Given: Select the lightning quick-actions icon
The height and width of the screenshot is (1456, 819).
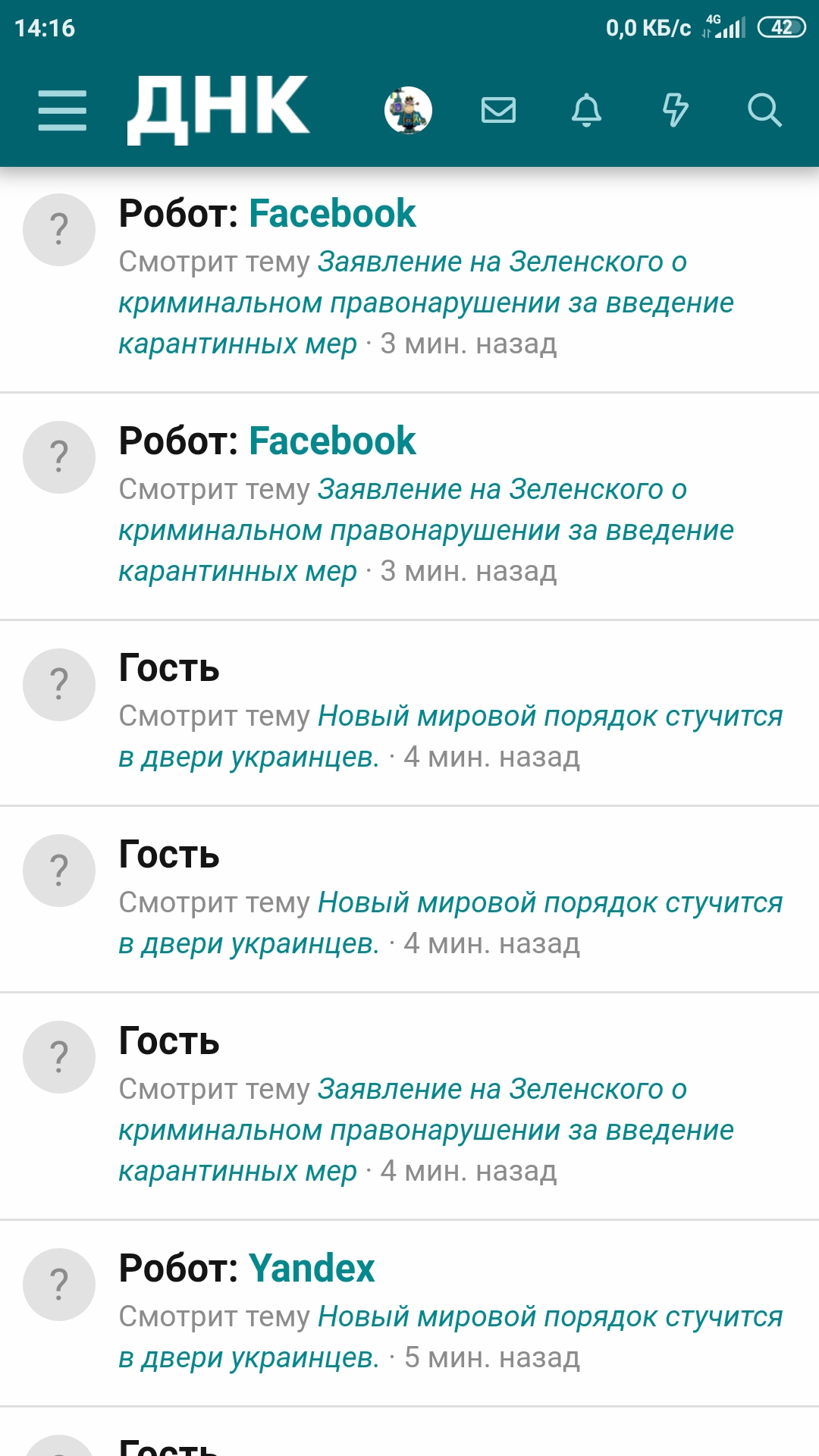Looking at the screenshot, I should (x=676, y=110).
